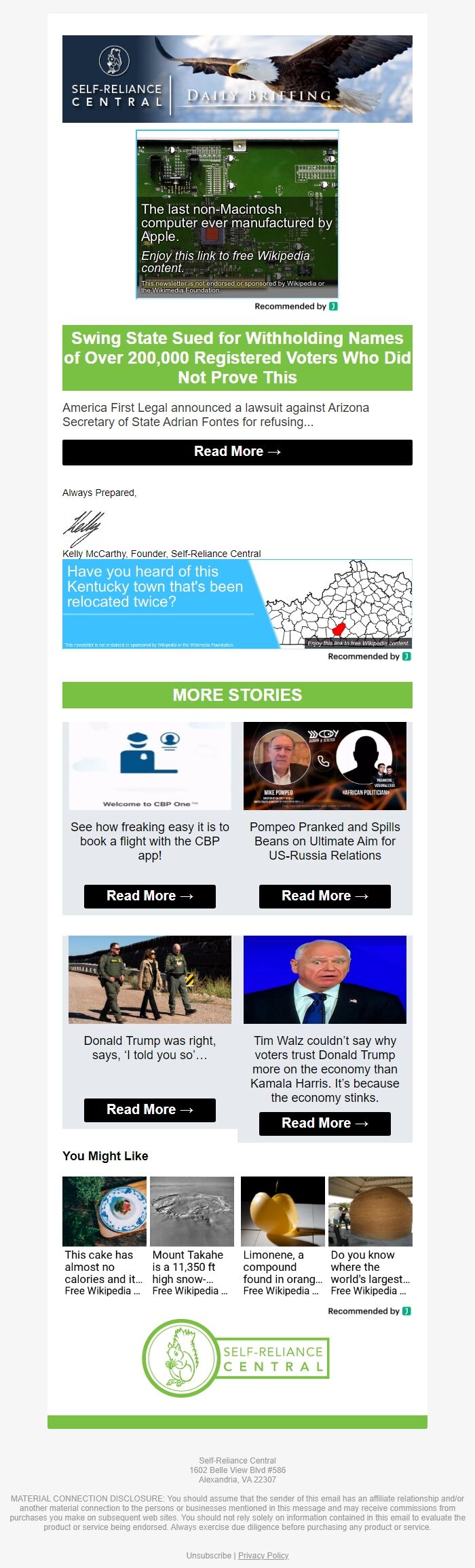Read more on Donald Trump was right
The image size is (475, 1568).
(x=149, y=1110)
